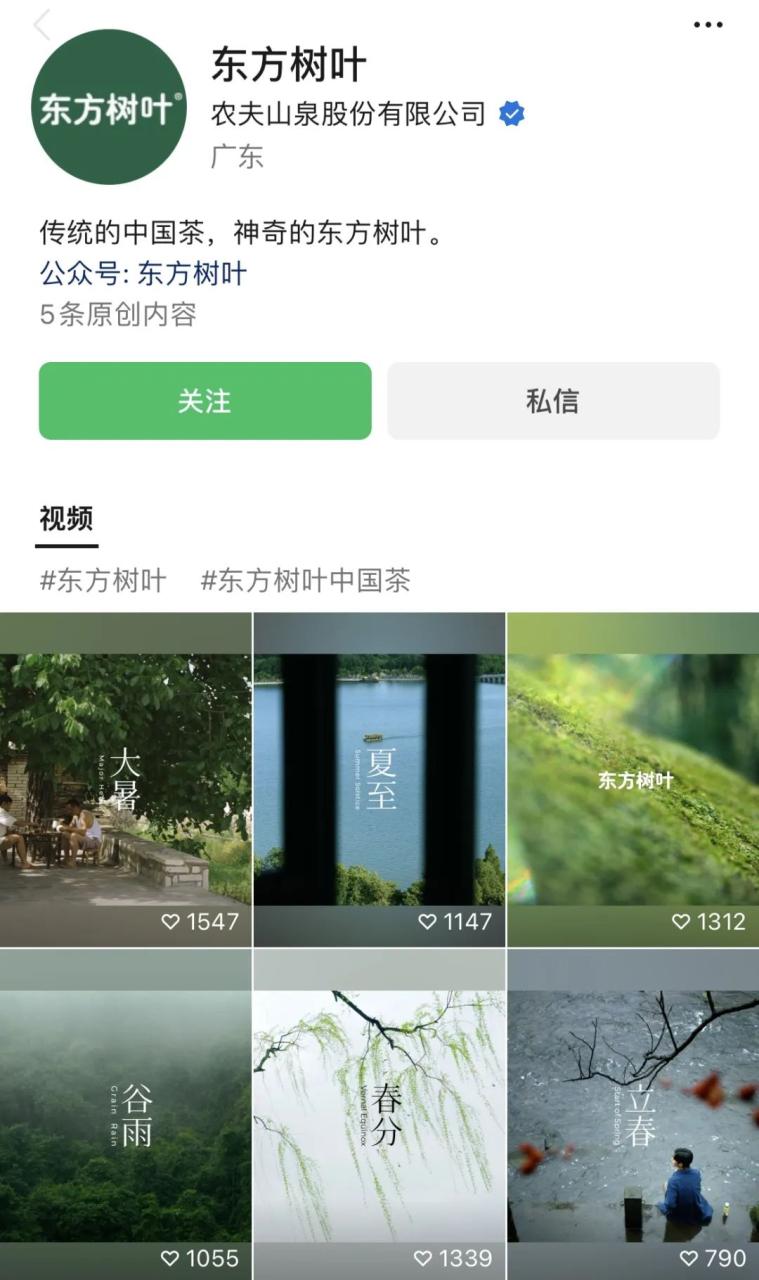The image size is (759, 1280).
Task: Open the 公众号: 东方树叶 official account link
Action: point(143,274)
